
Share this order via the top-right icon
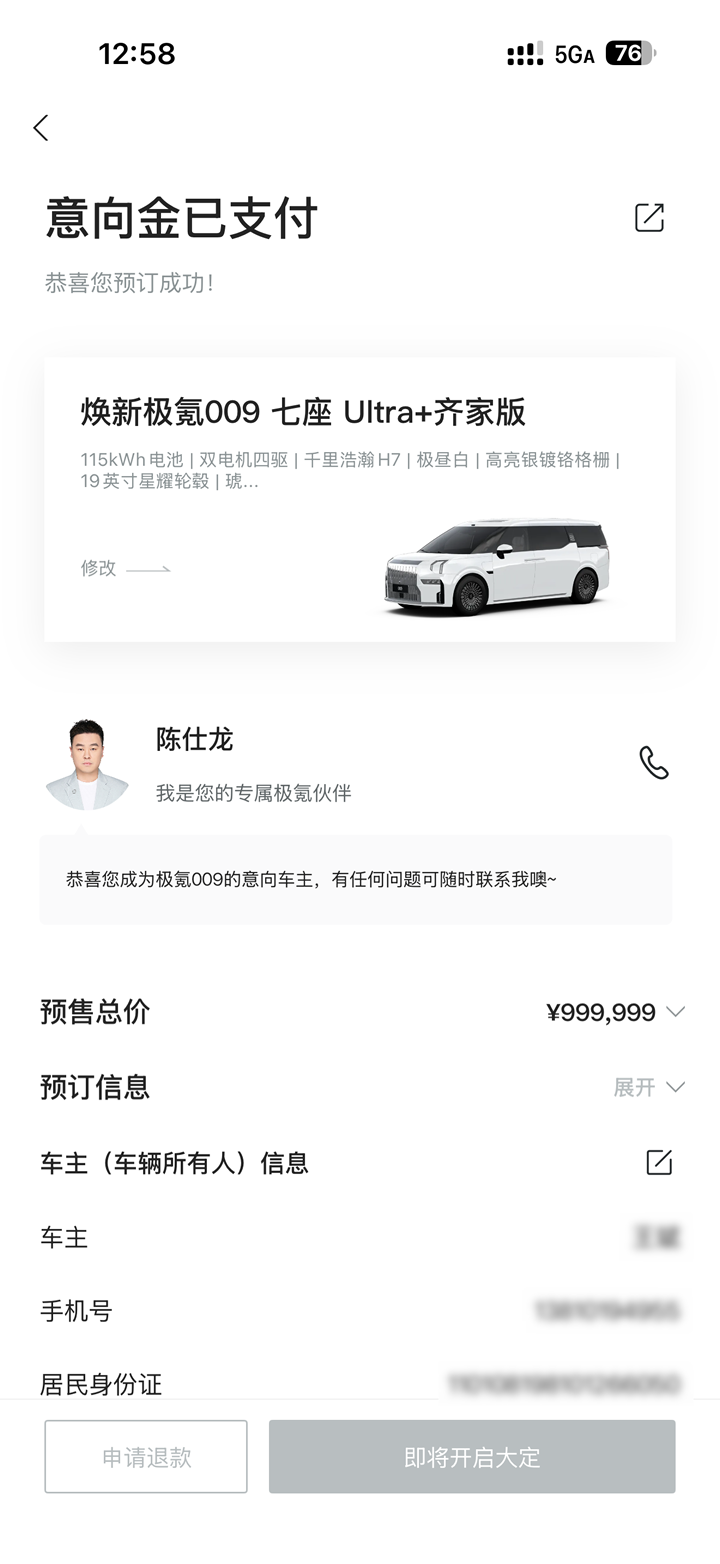[x=649, y=217]
